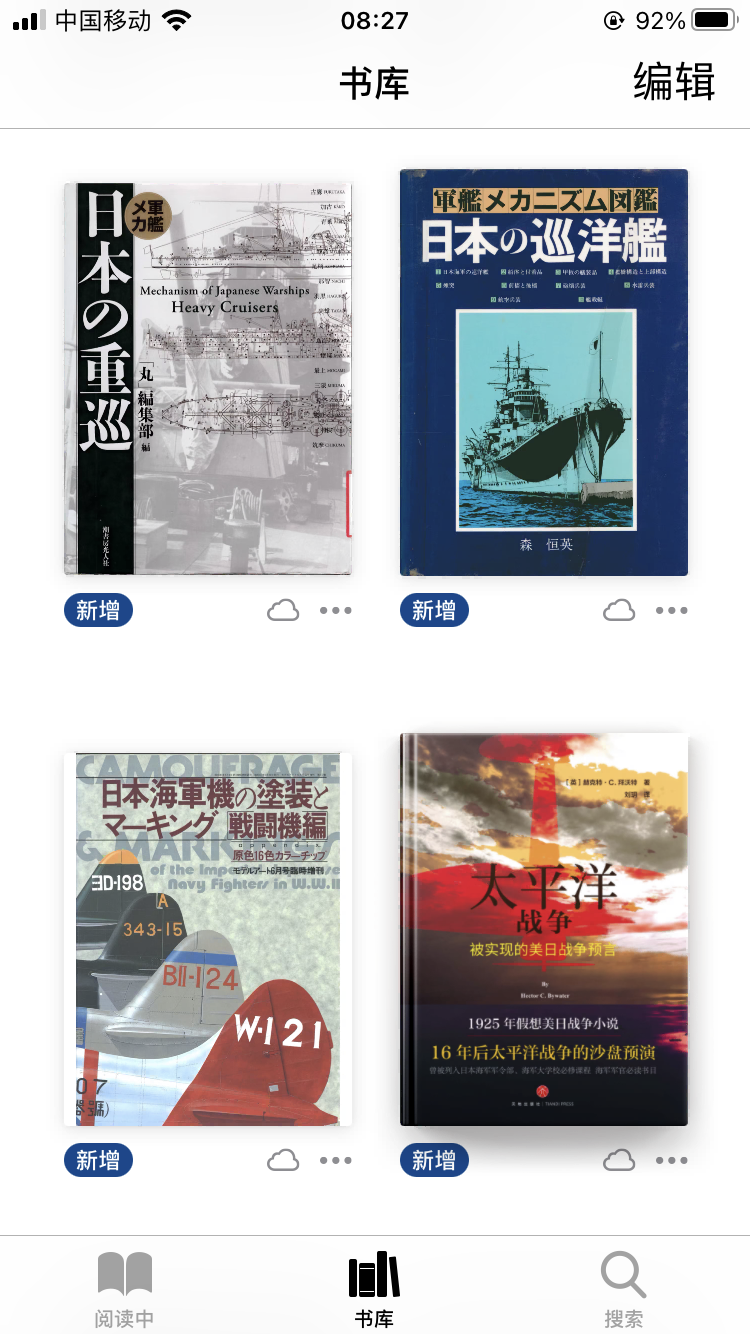Tap 编辑 to edit the library
Image resolution: width=750 pixels, height=1334 pixels.
click(x=673, y=82)
